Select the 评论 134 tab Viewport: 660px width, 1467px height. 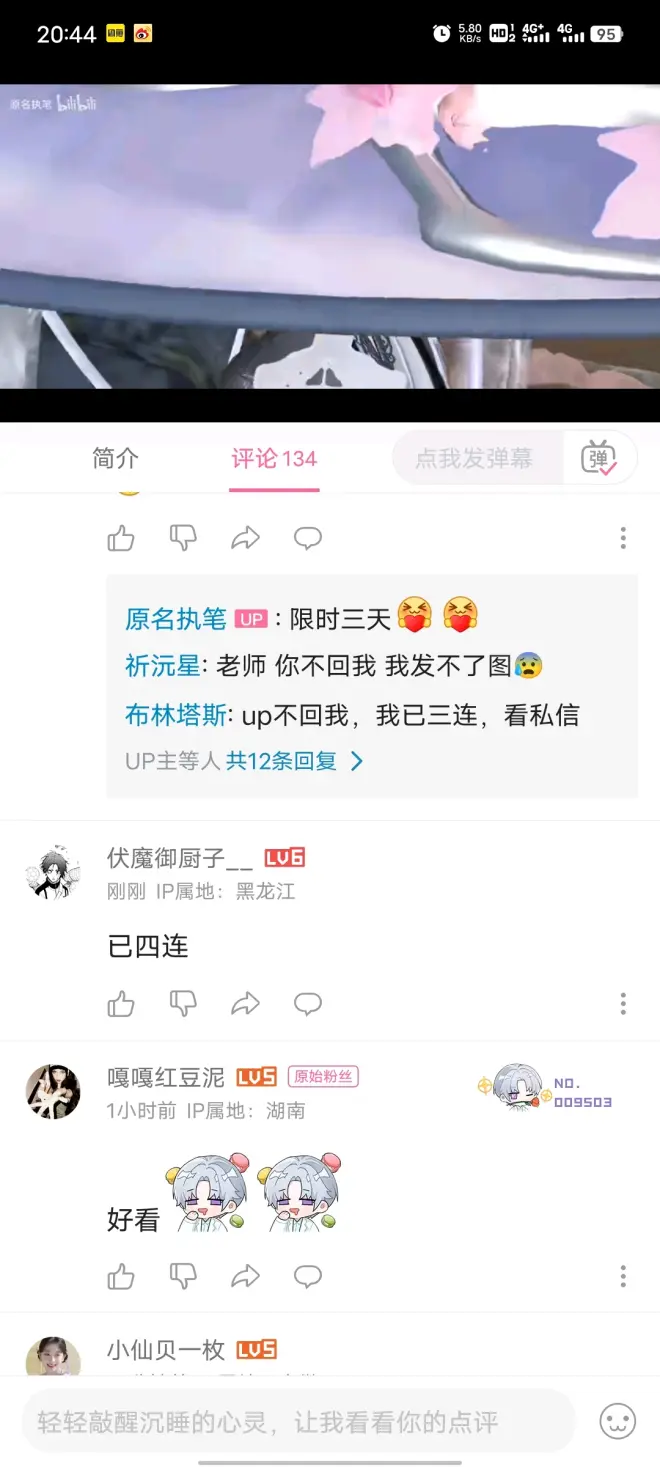(274, 459)
